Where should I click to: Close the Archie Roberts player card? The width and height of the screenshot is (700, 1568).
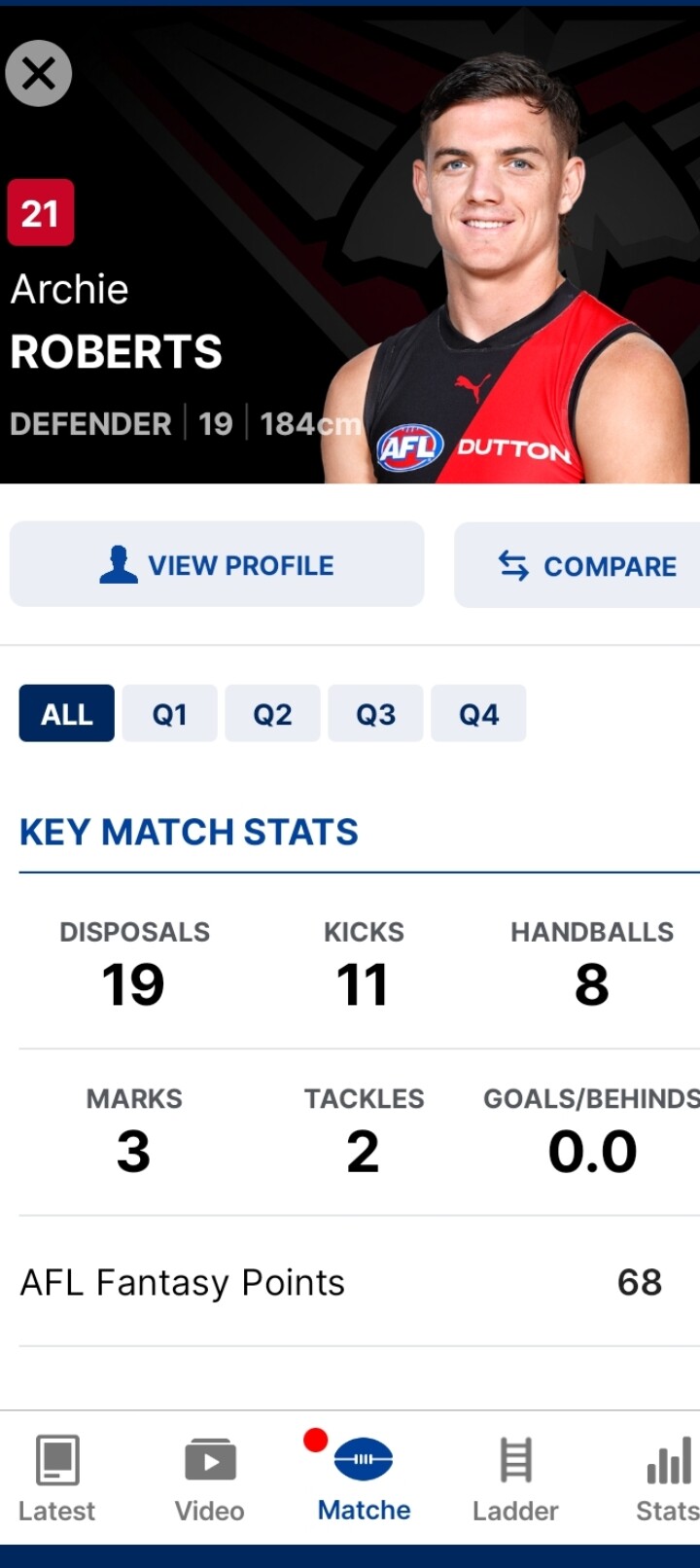pos(39,73)
